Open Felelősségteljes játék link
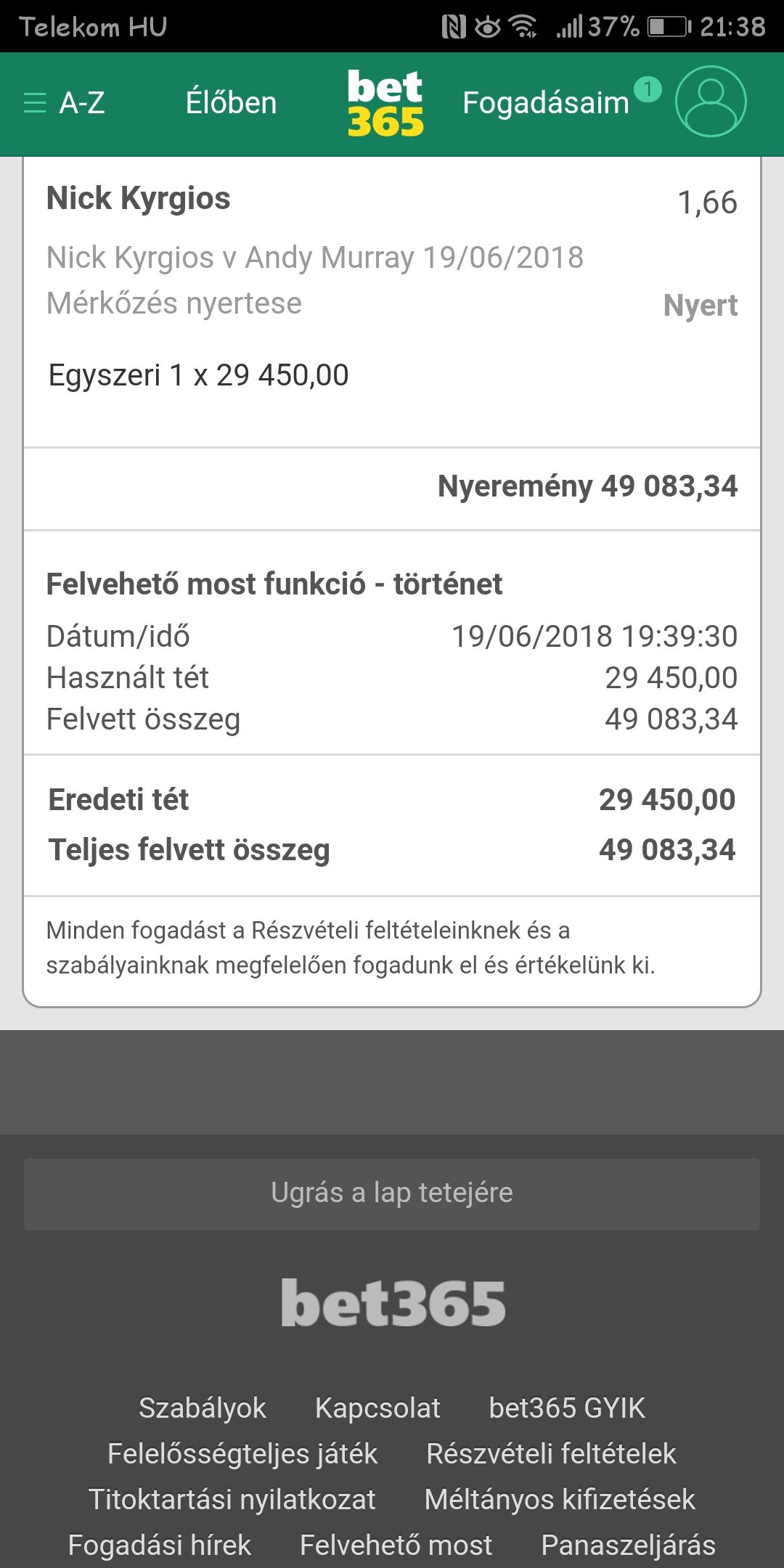The width and height of the screenshot is (784, 1568). point(242,1453)
